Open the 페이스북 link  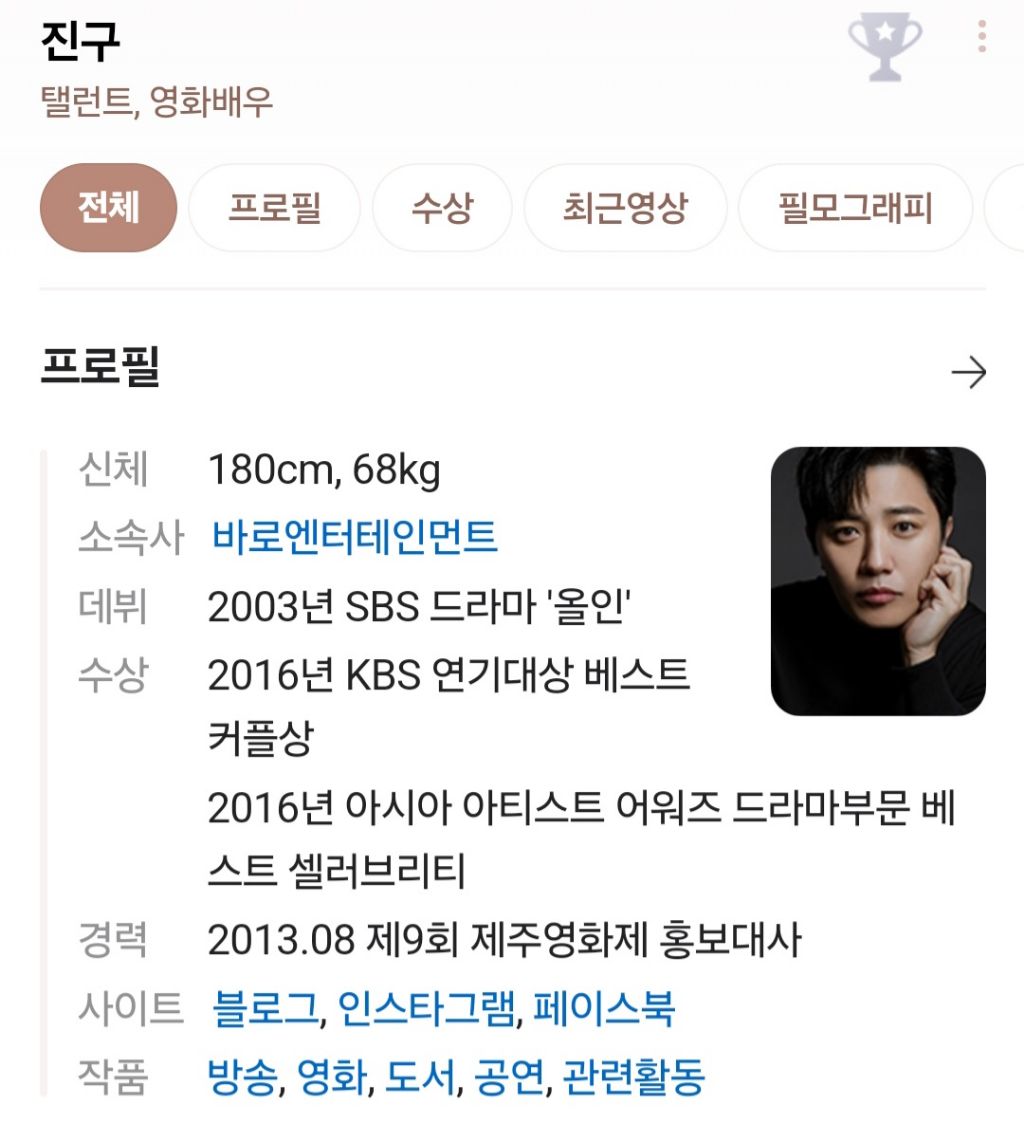(603, 1009)
